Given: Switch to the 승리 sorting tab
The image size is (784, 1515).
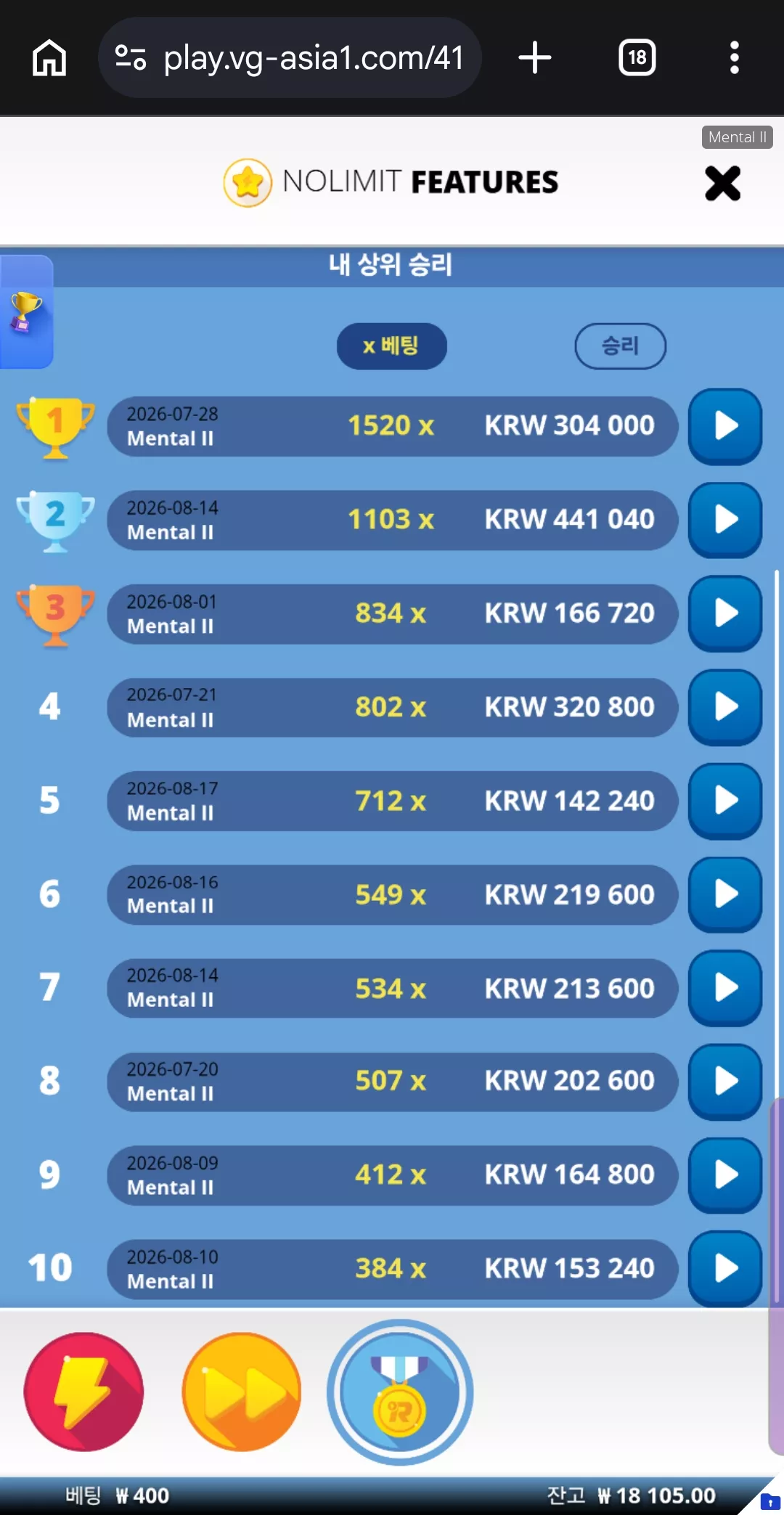Looking at the screenshot, I should [x=620, y=346].
